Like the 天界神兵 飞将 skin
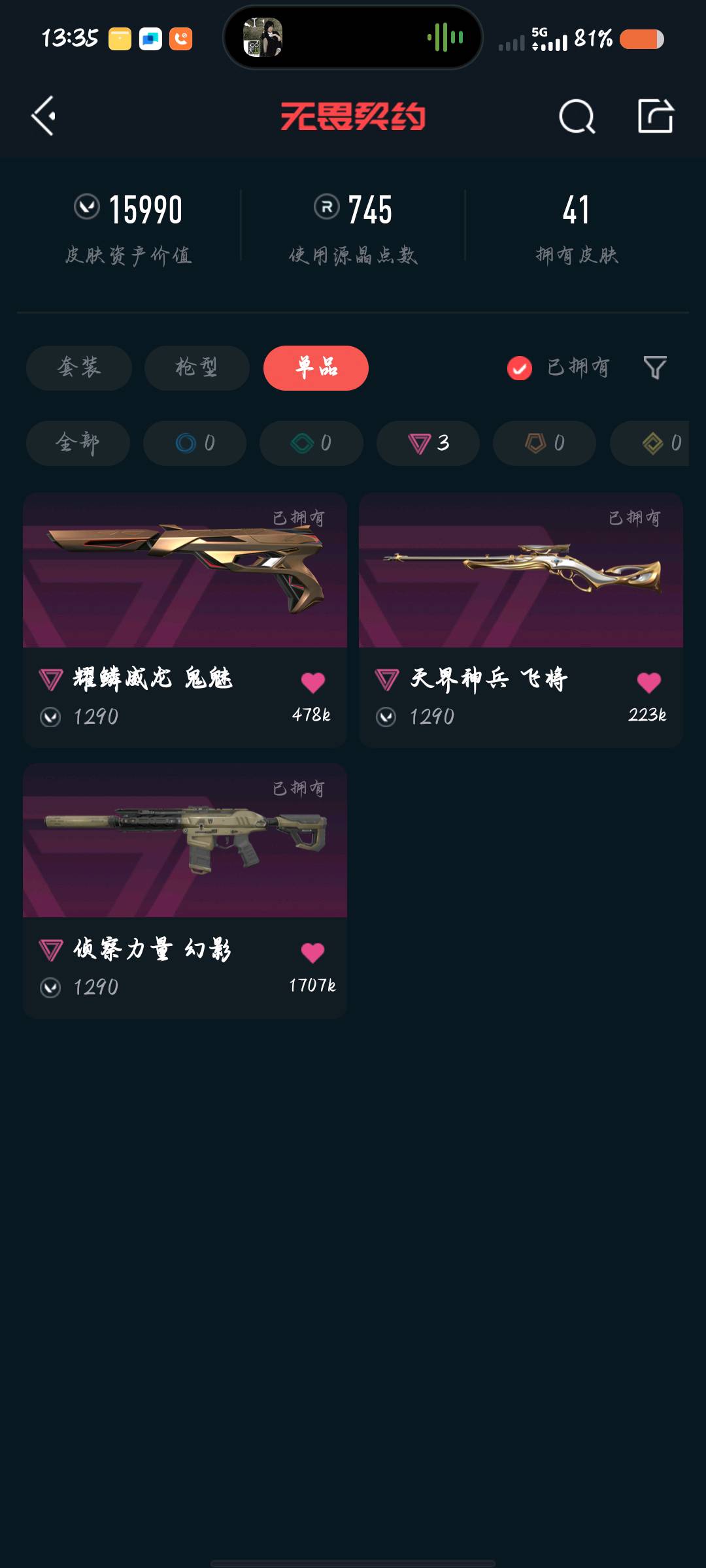 pyautogui.click(x=649, y=683)
